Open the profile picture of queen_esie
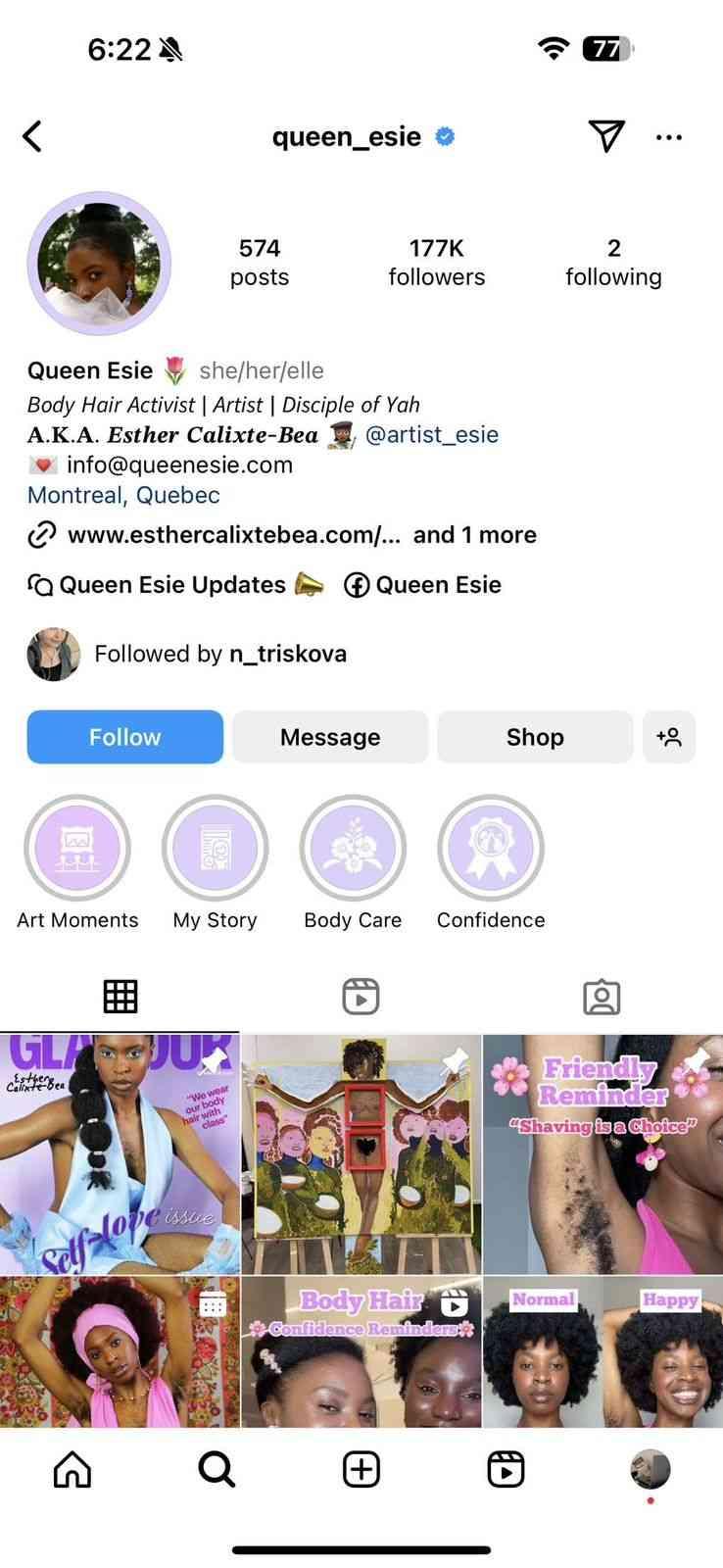This screenshot has height=1568, width=723. pyautogui.click(x=99, y=264)
